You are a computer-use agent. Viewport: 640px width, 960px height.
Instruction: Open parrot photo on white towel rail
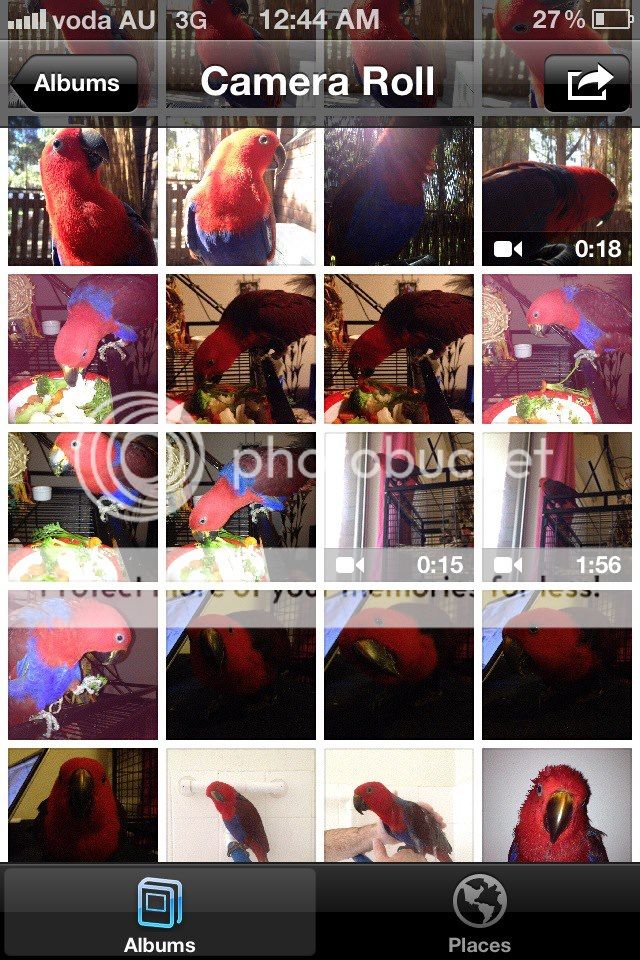click(x=241, y=806)
